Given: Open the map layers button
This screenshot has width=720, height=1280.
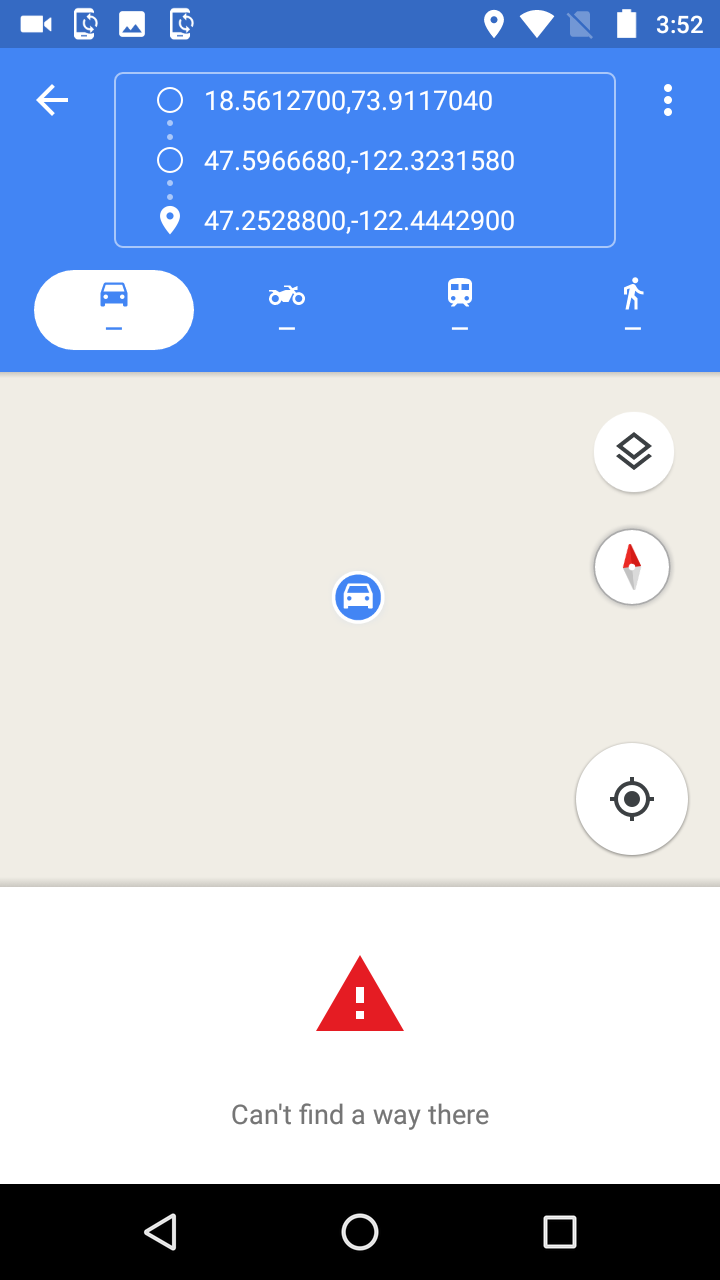Looking at the screenshot, I should point(634,452).
